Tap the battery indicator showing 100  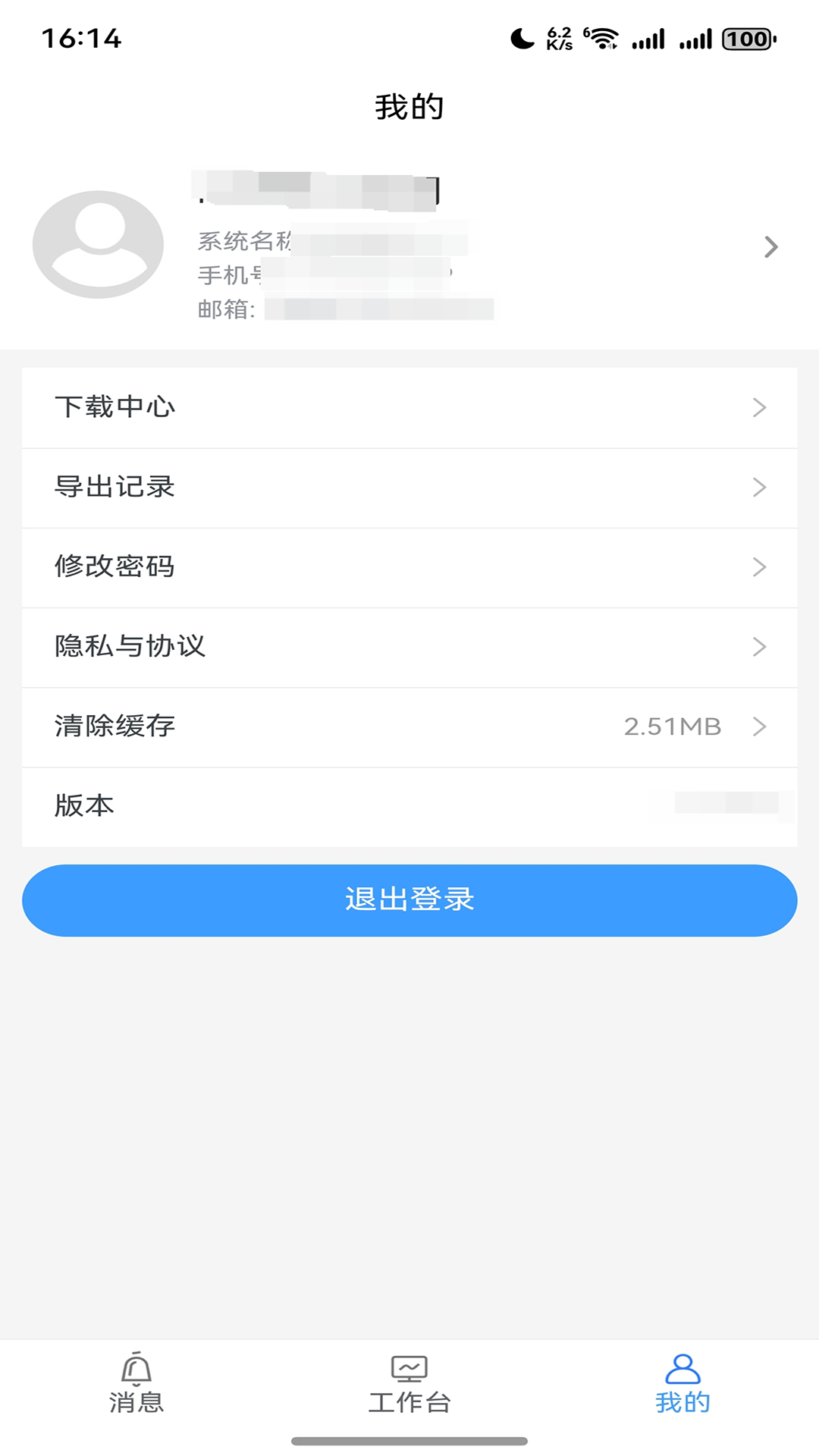[746, 36]
